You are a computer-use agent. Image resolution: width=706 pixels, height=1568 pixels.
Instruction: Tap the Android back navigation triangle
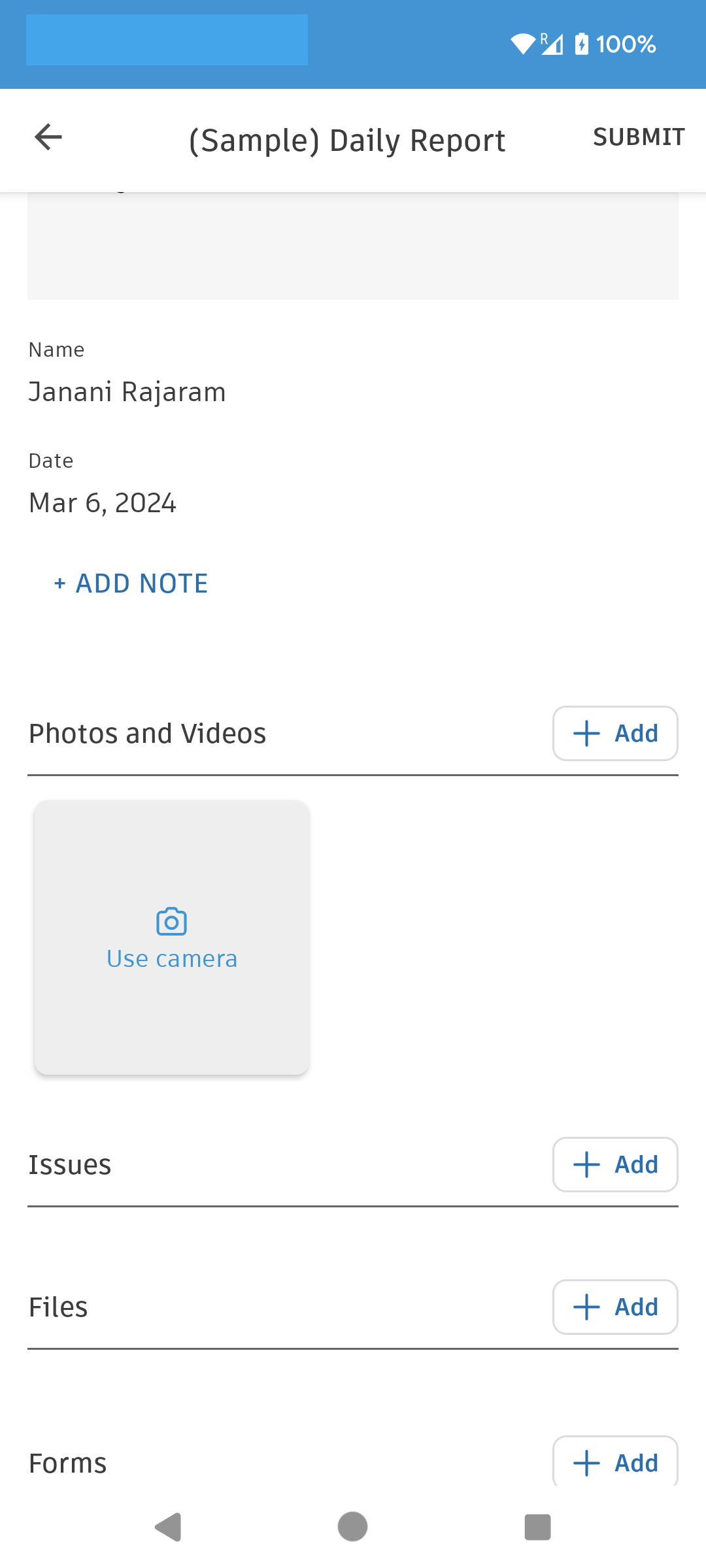pos(168,1527)
